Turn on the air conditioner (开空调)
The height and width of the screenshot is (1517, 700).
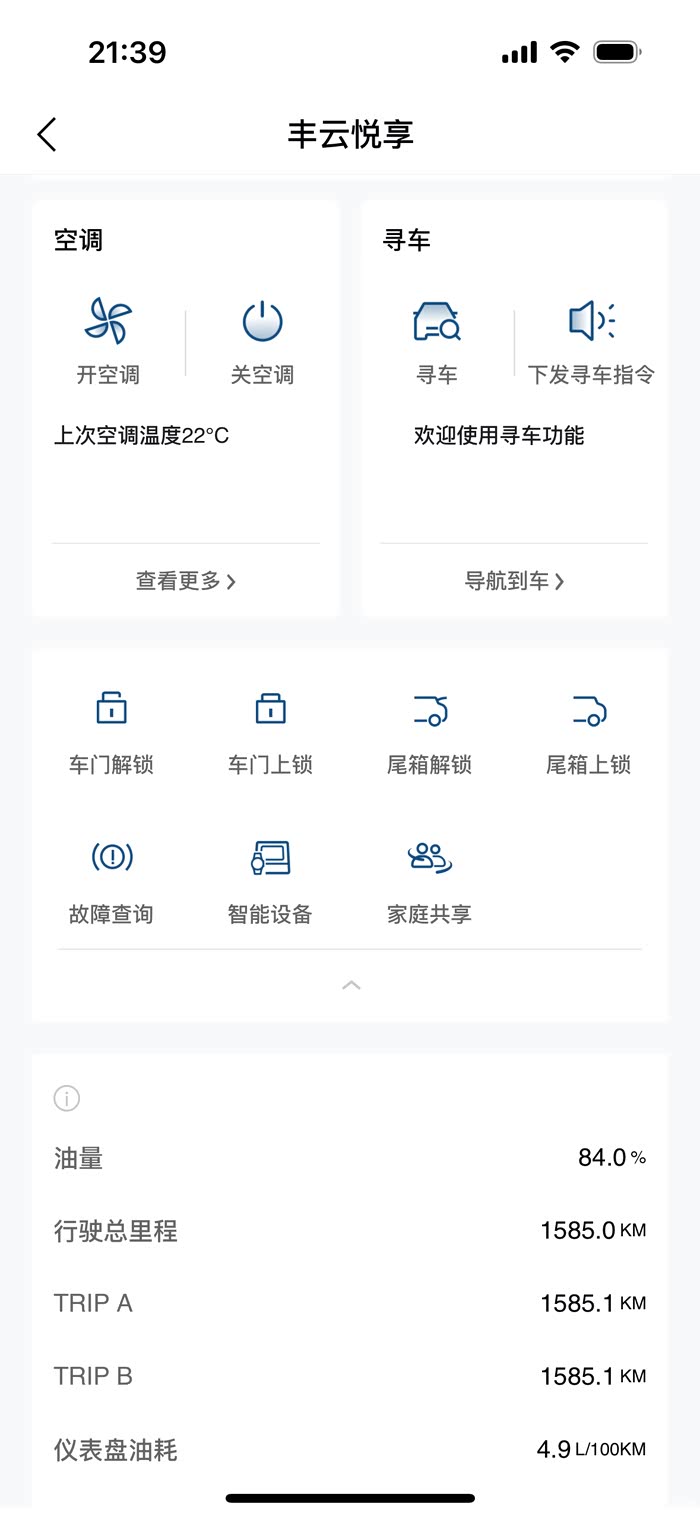point(108,340)
